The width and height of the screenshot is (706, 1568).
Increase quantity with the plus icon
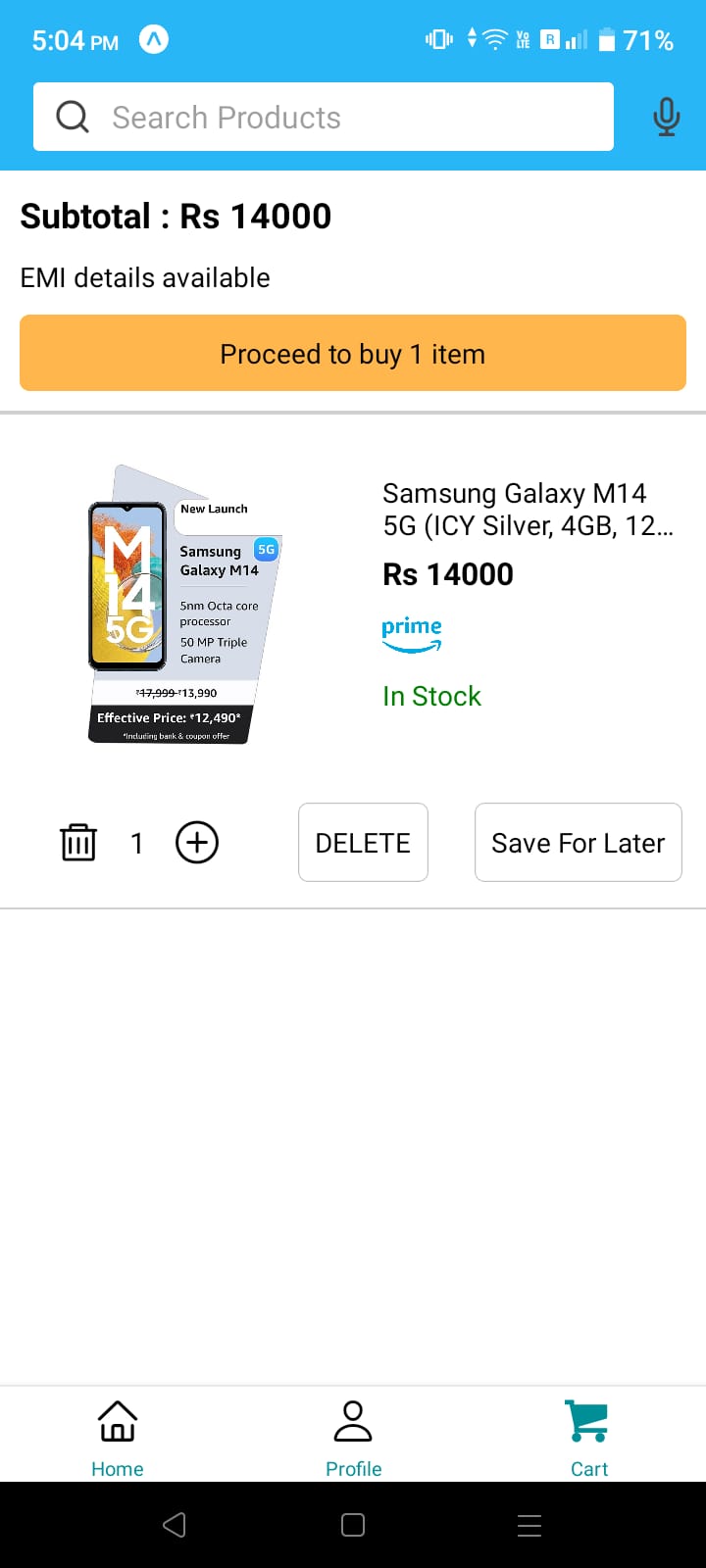[197, 843]
